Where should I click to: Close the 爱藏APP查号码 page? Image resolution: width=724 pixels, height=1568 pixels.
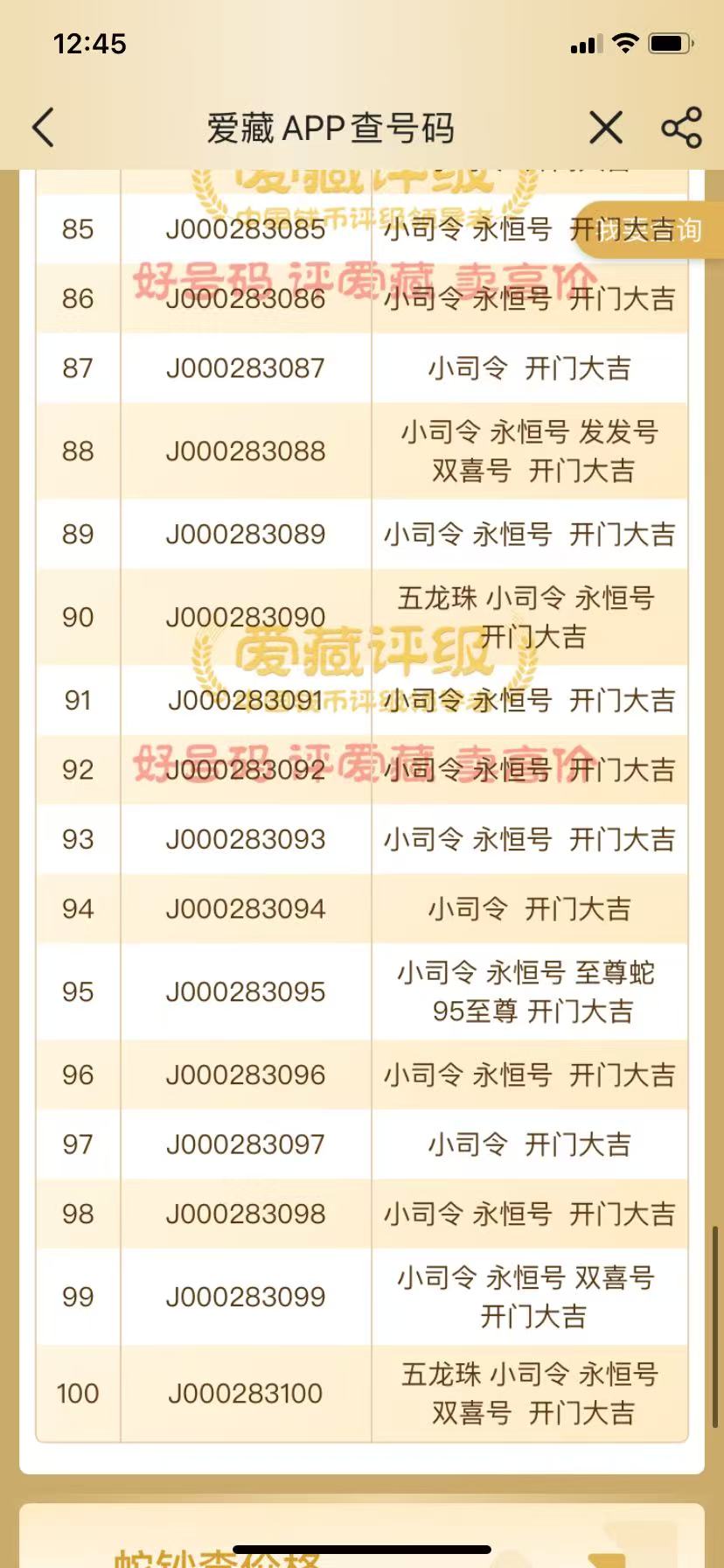606,128
